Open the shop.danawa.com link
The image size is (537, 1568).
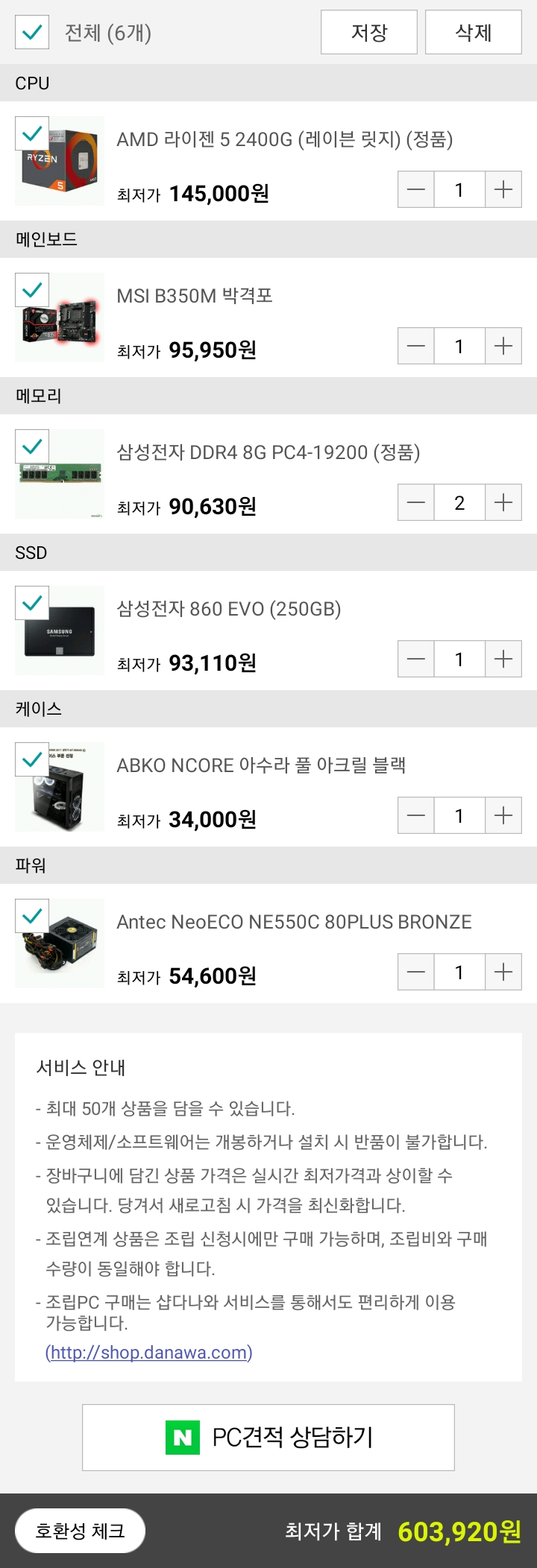click(x=149, y=1352)
